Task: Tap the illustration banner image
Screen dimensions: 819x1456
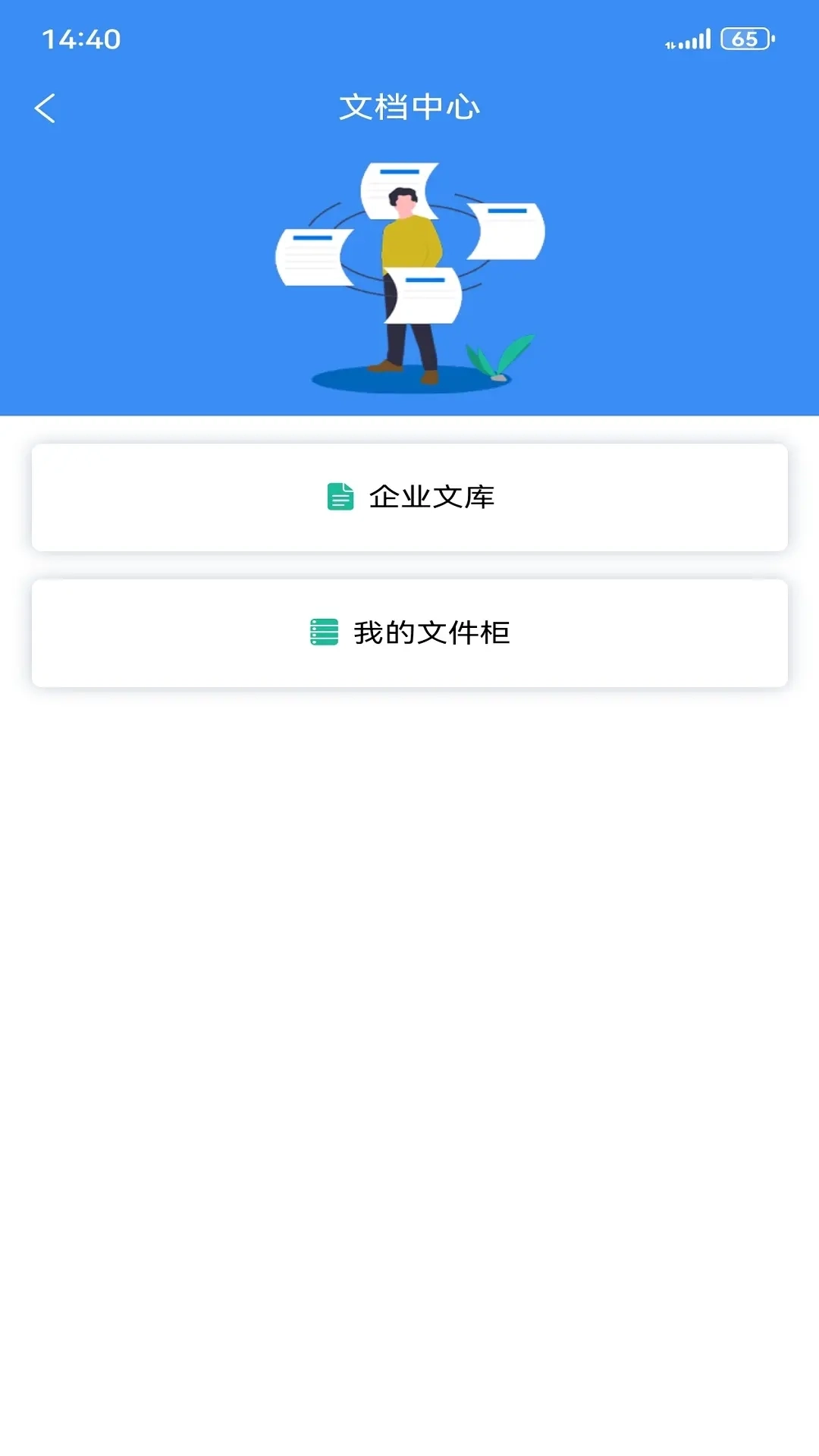Action: [409, 273]
